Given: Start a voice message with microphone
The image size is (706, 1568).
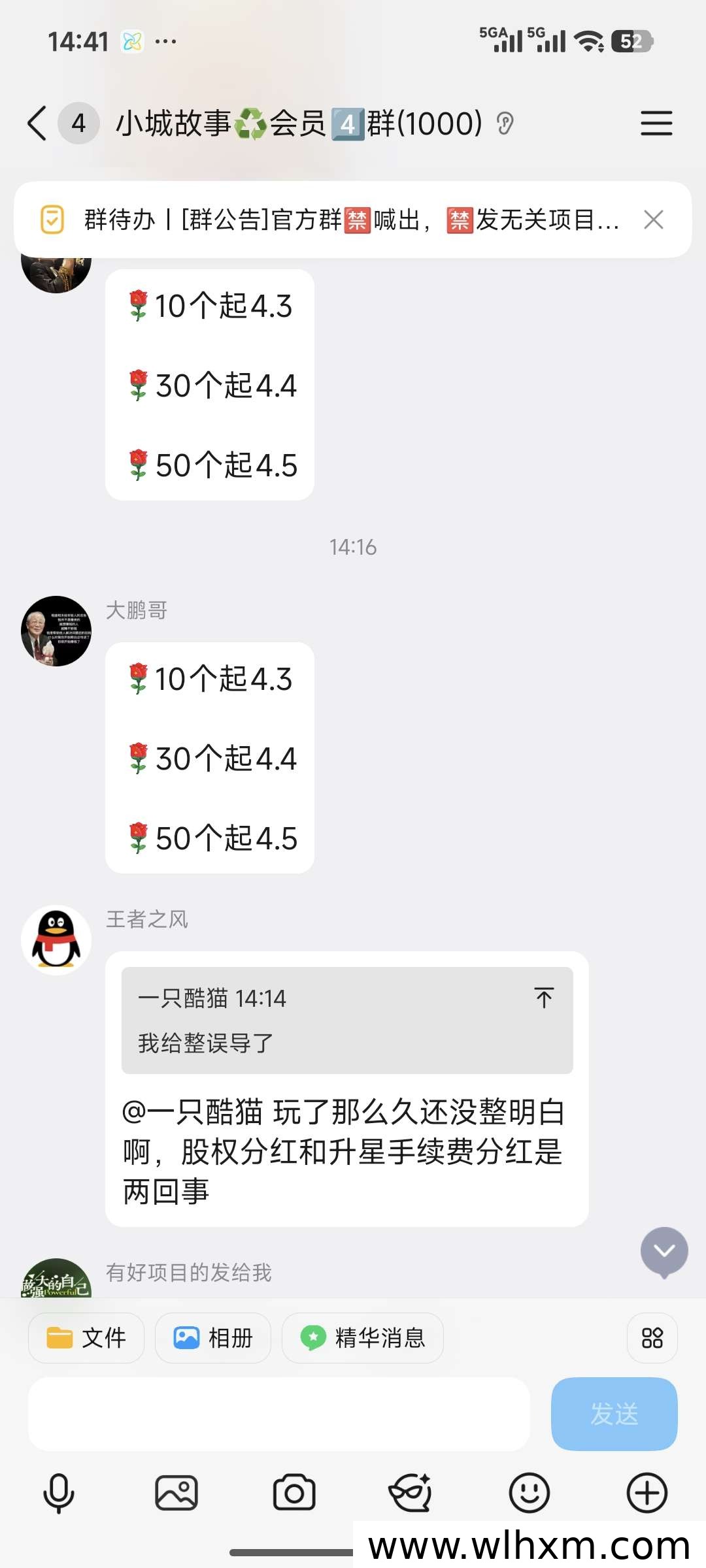Looking at the screenshot, I should coord(59,1493).
